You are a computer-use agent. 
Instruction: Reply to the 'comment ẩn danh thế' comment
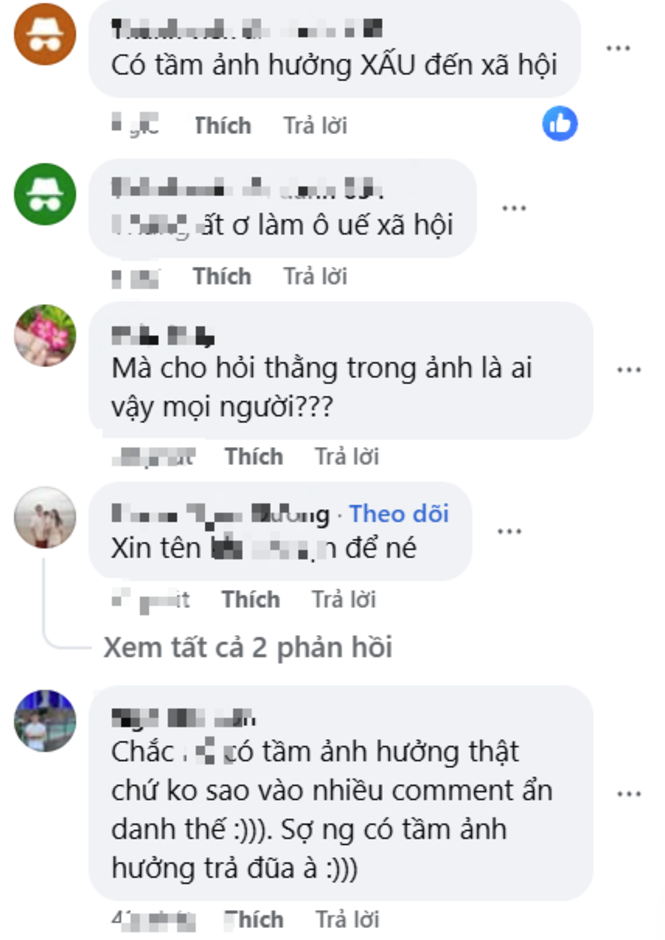pos(347,919)
